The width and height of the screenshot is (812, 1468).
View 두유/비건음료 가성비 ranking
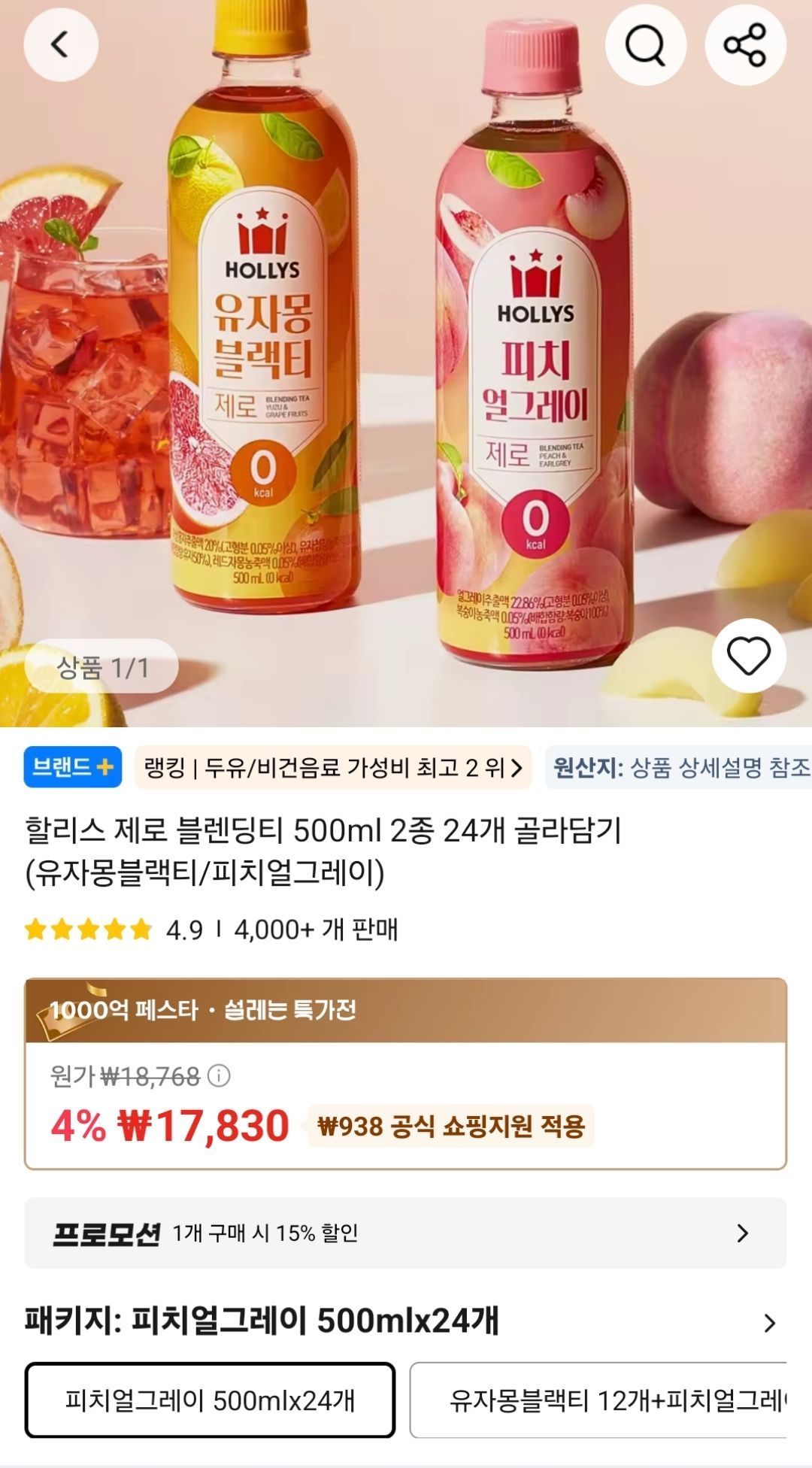point(332,767)
